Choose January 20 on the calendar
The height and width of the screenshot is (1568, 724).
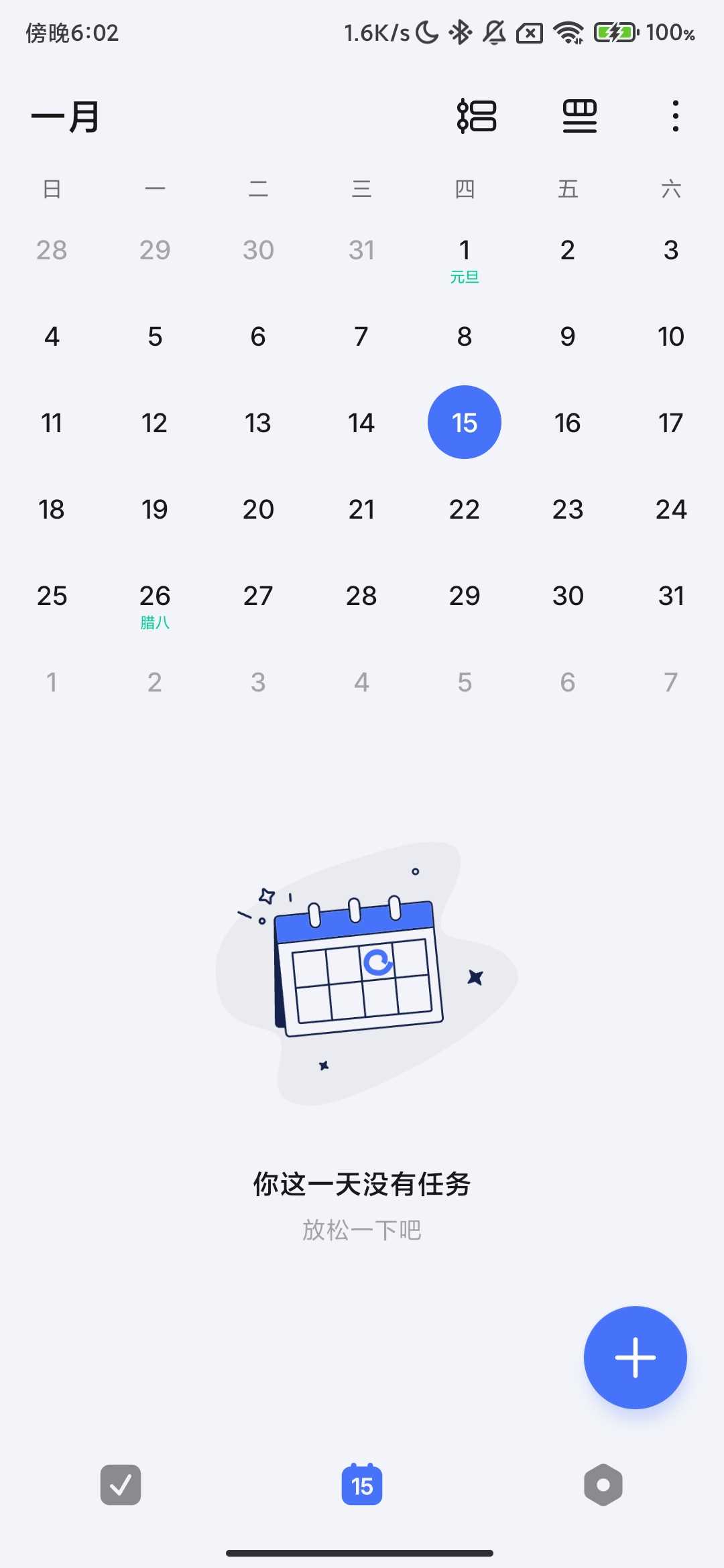pyautogui.click(x=258, y=510)
